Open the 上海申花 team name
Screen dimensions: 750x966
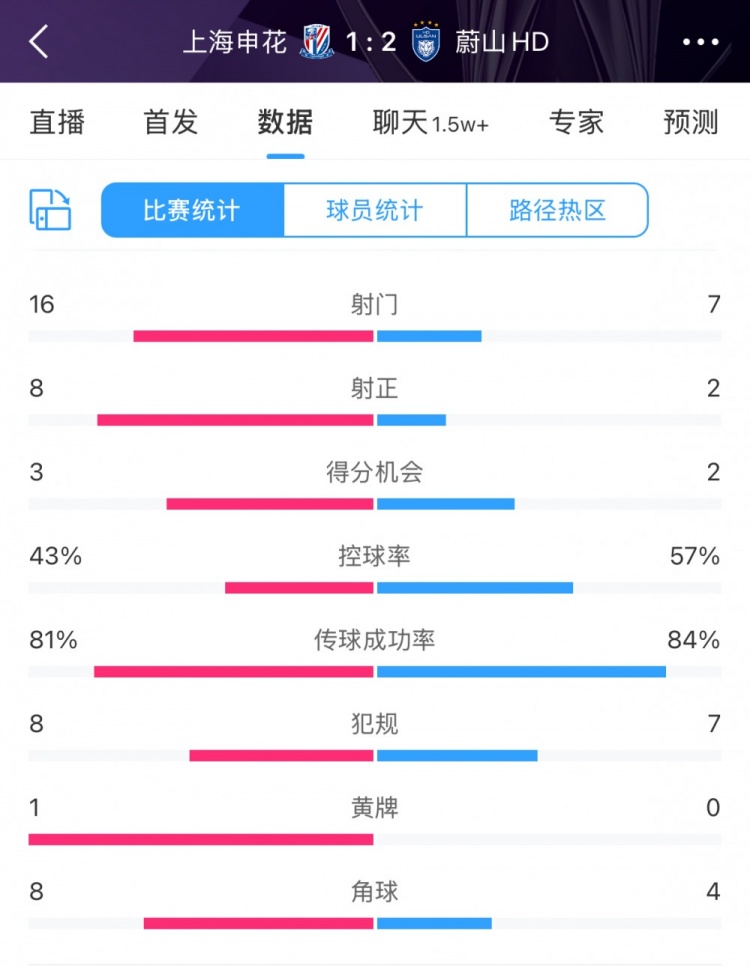coord(235,42)
